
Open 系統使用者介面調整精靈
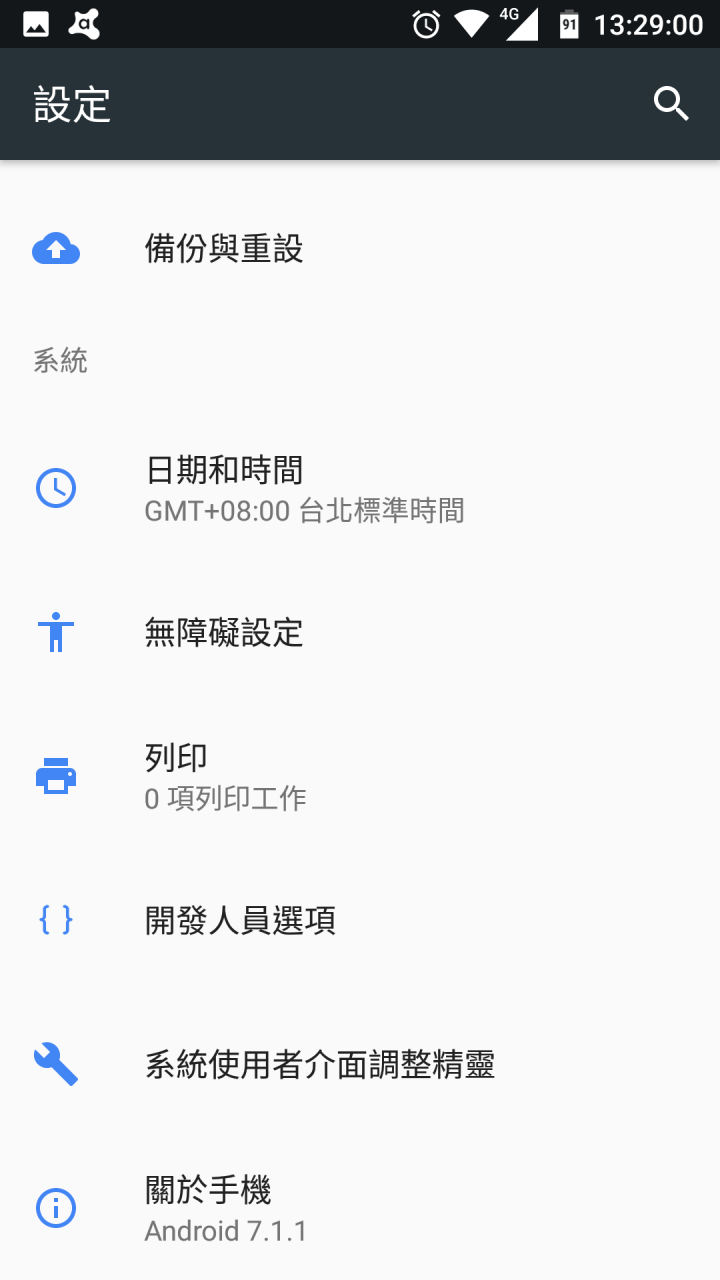[360, 1065]
